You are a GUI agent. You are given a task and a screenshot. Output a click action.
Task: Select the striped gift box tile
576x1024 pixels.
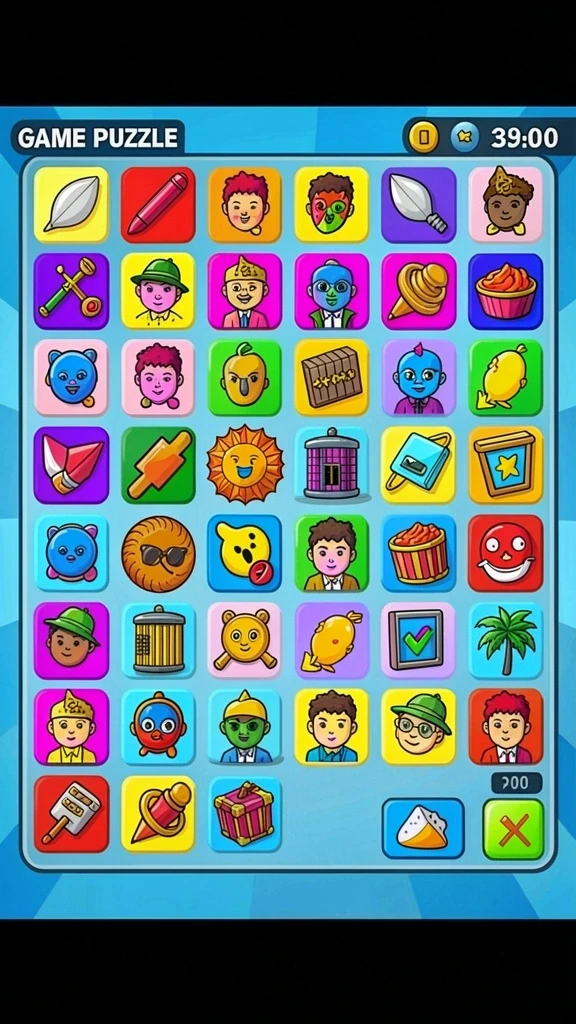pyautogui.click(x=245, y=814)
